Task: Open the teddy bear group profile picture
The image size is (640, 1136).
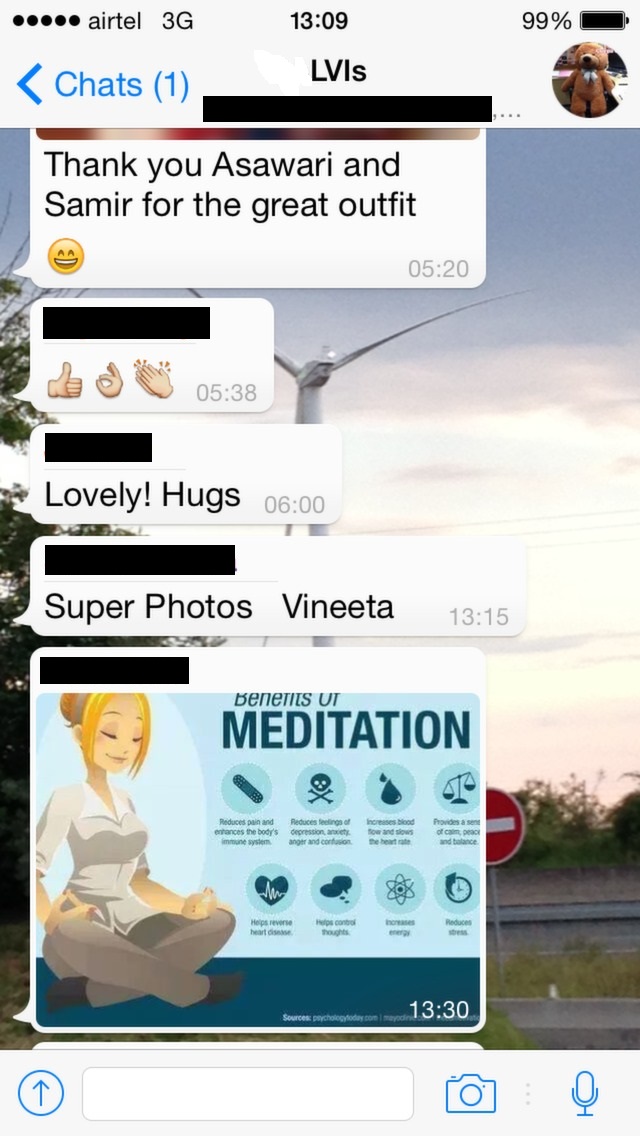Action: click(589, 80)
